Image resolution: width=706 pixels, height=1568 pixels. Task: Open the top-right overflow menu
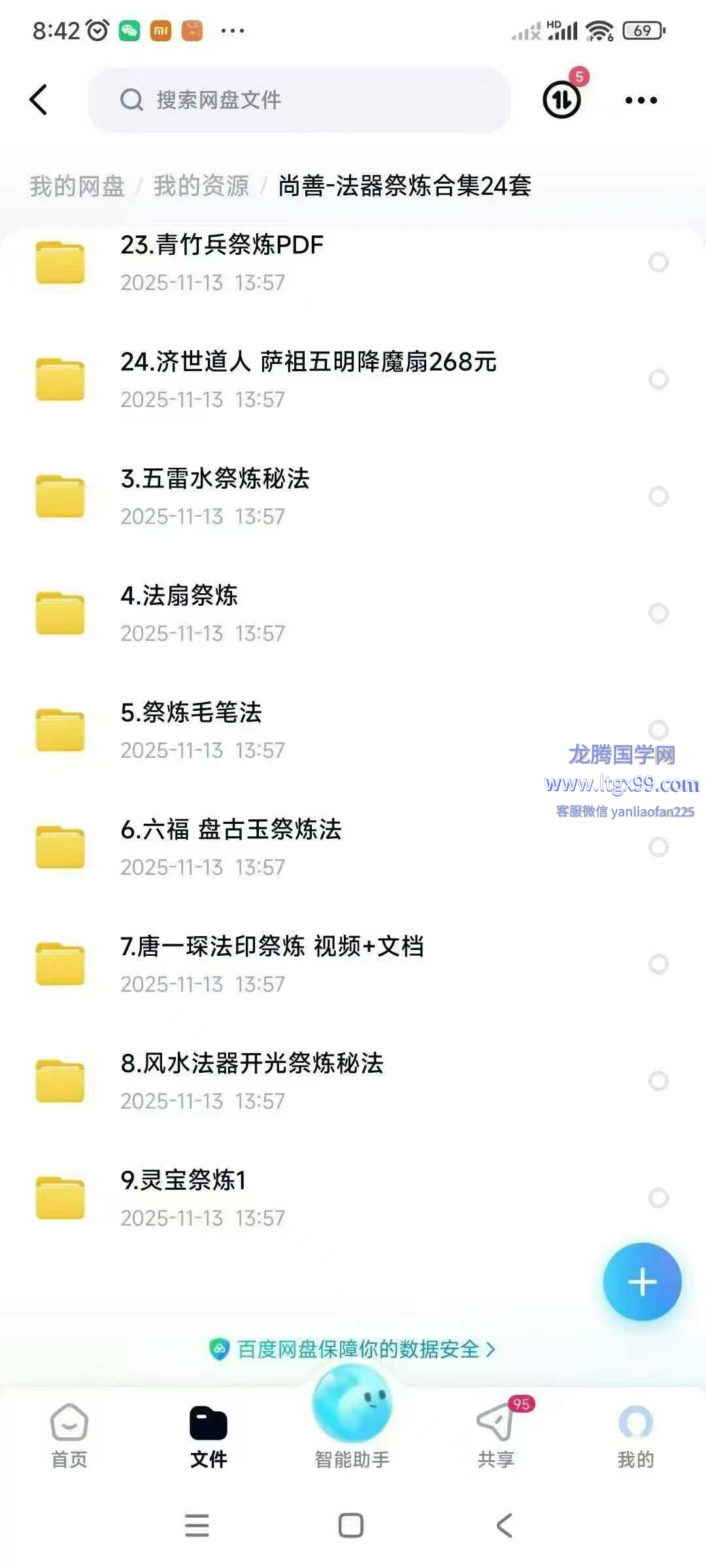coord(641,100)
